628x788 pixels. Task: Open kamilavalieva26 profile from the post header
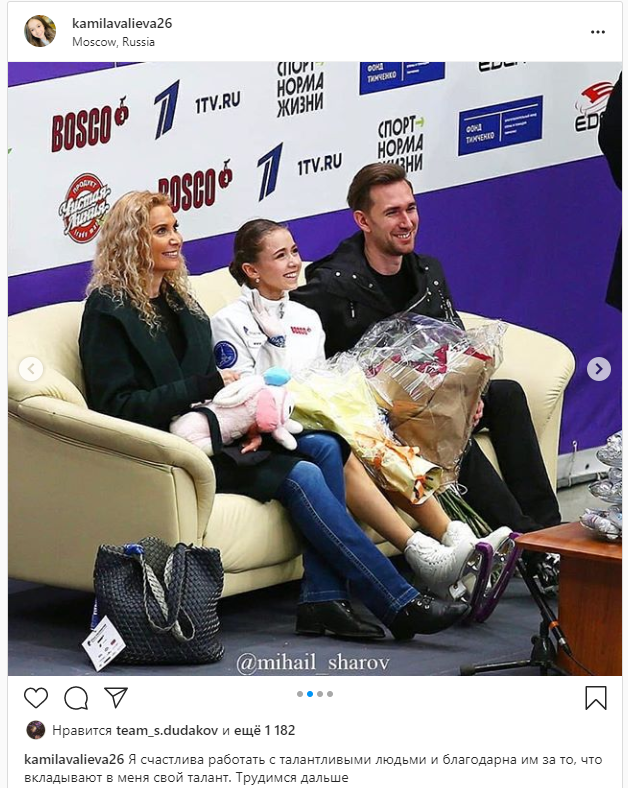click(x=122, y=23)
